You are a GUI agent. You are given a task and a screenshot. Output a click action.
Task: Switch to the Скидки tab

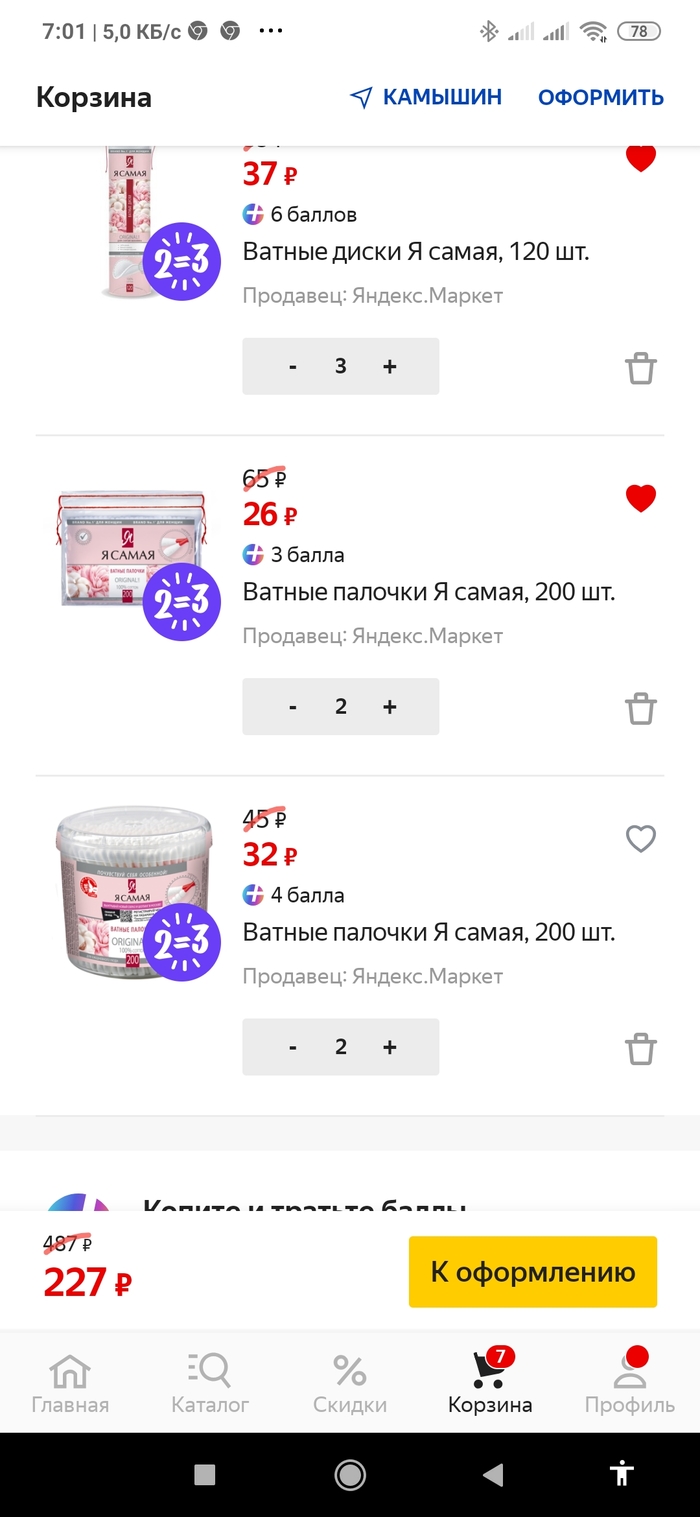click(x=350, y=1383)
